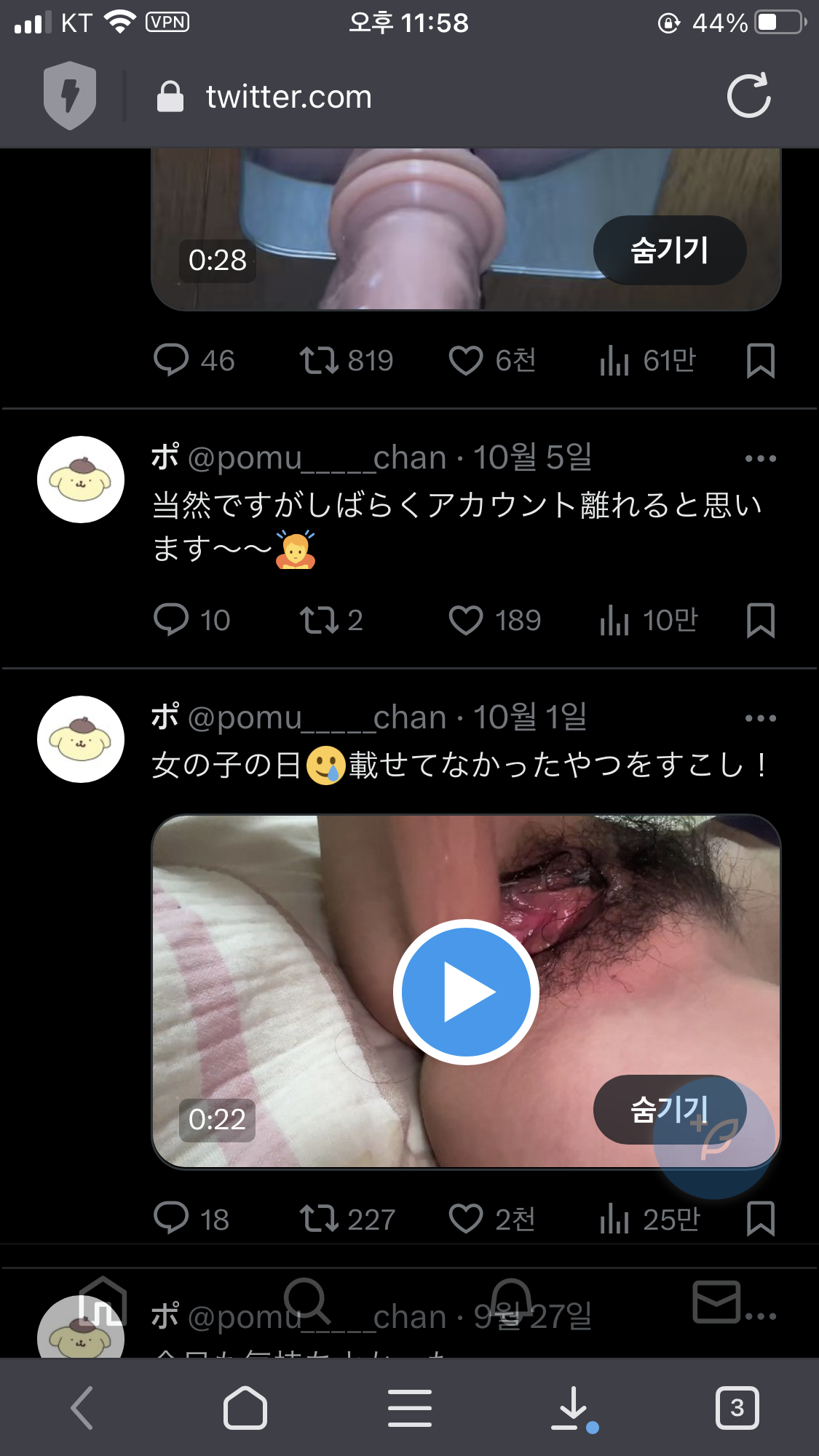
Task: Open the browser home page
Action: tap(245, 1408)
